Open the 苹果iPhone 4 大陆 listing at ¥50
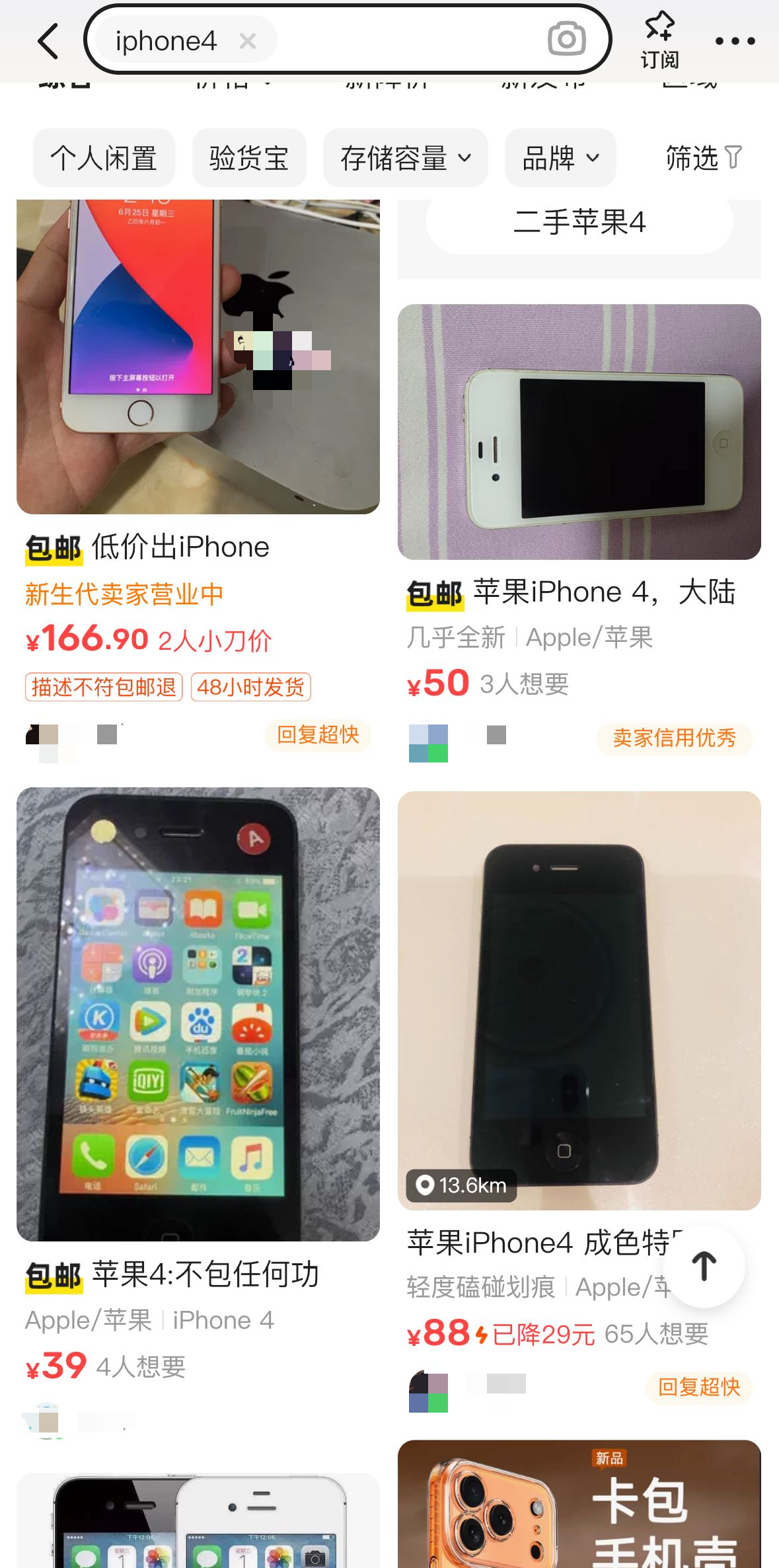779x1568 pixels. point(579,432)
